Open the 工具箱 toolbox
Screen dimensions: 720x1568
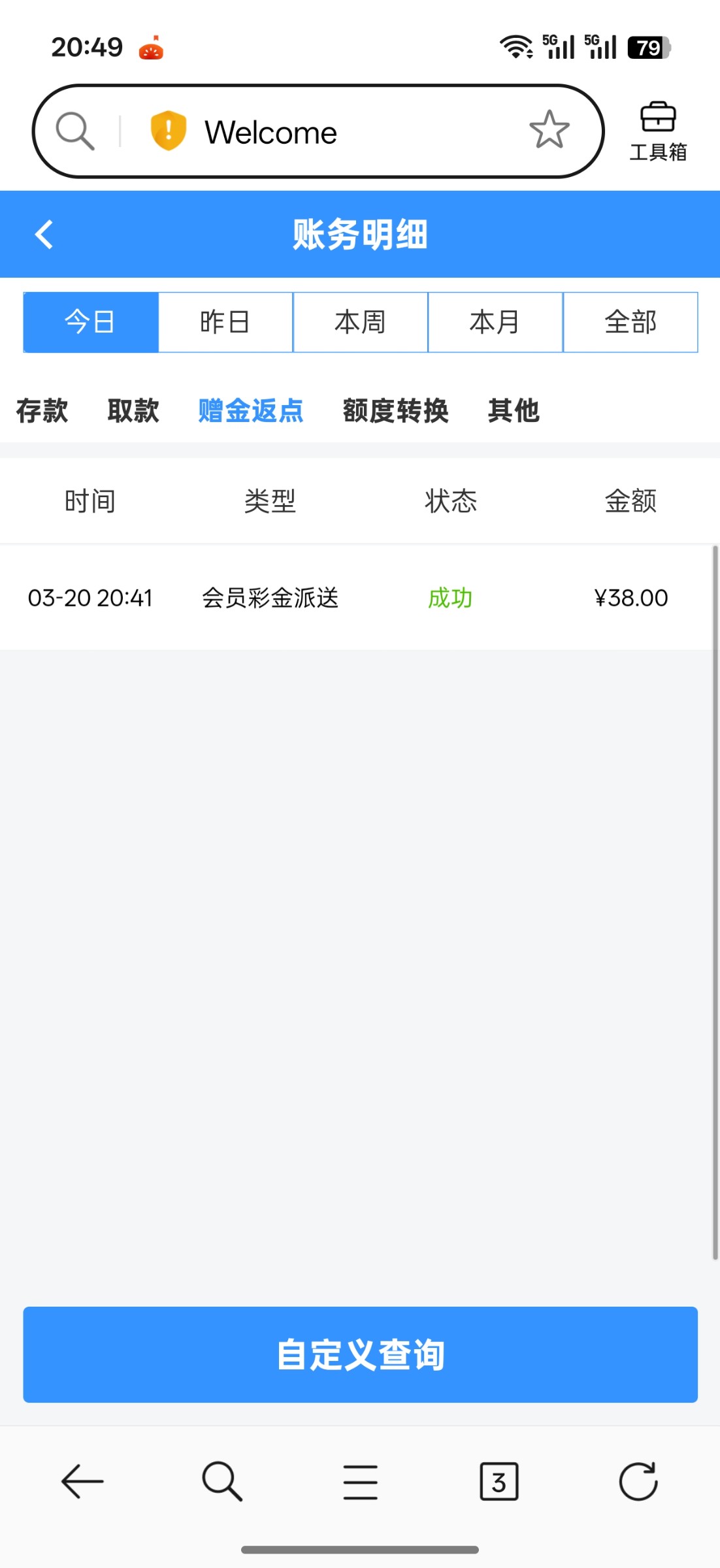coord(658,131)
